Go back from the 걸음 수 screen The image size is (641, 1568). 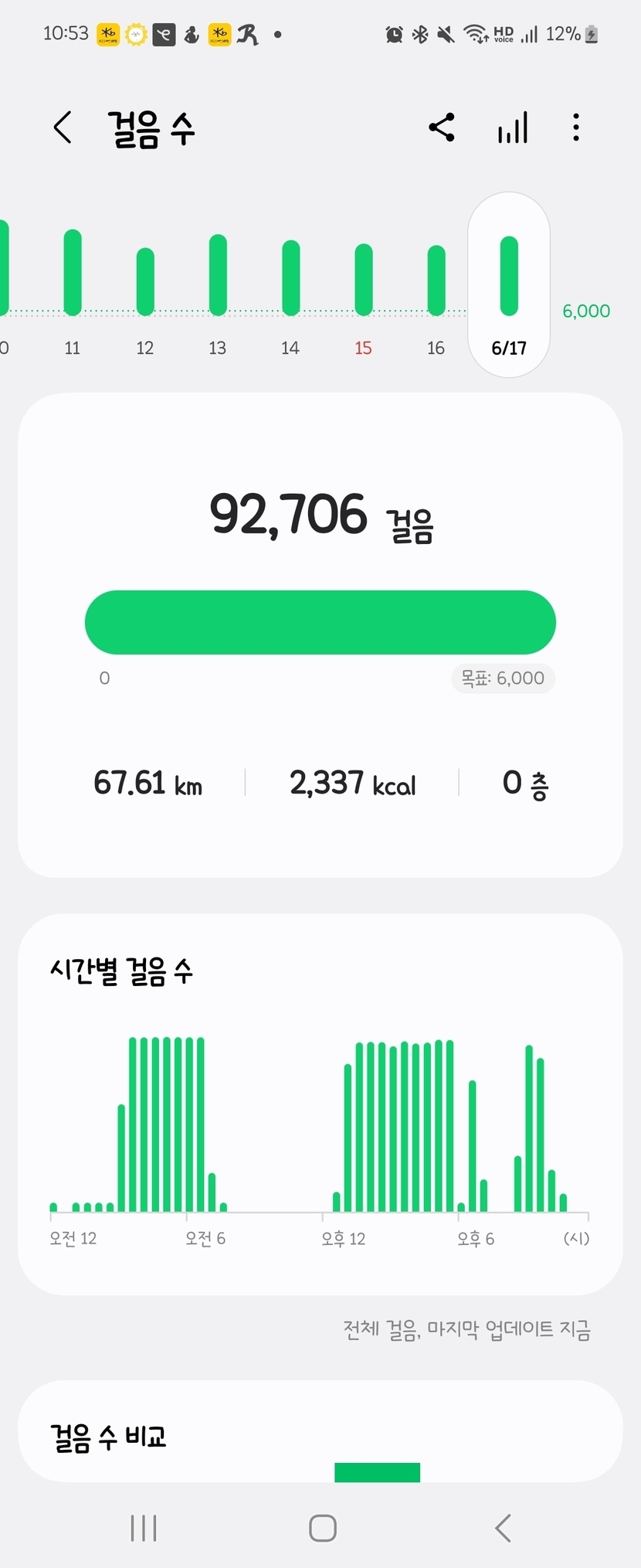[x=63, y=128]
